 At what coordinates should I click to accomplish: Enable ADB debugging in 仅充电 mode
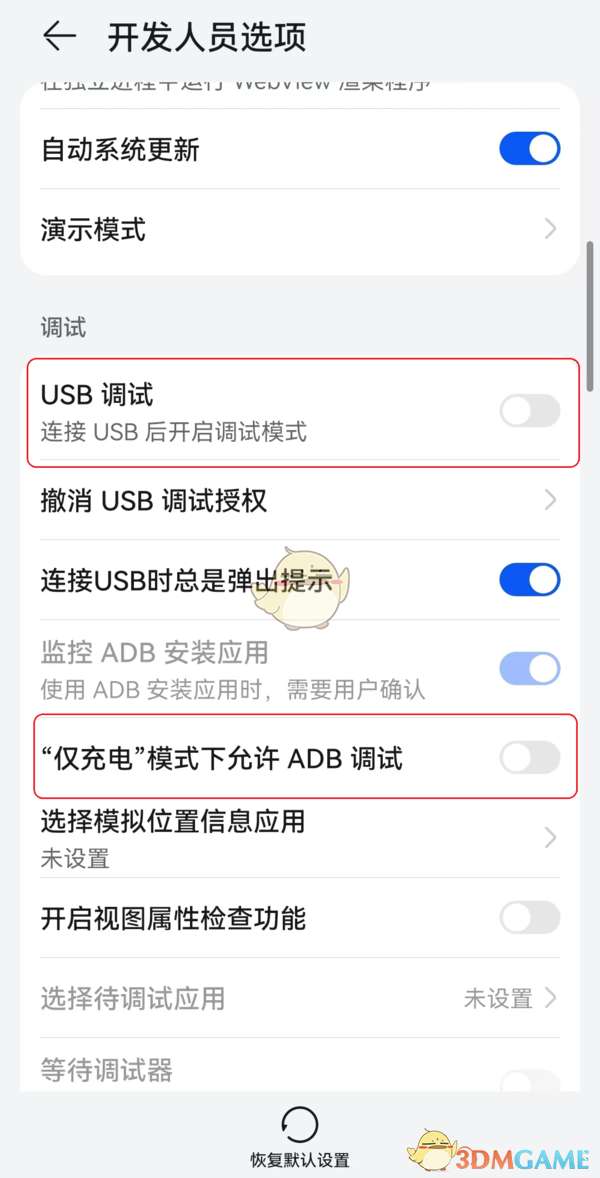529,758
